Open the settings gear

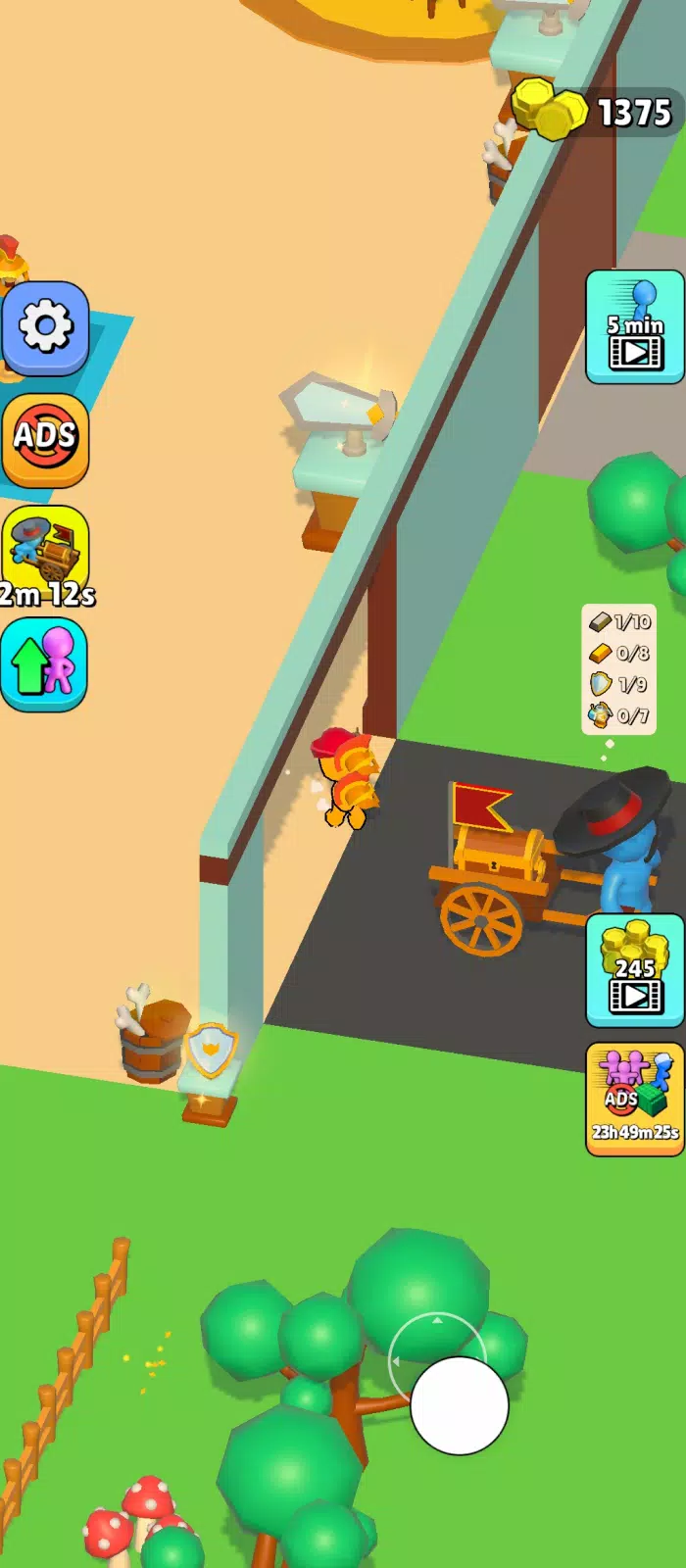[45, 327]
